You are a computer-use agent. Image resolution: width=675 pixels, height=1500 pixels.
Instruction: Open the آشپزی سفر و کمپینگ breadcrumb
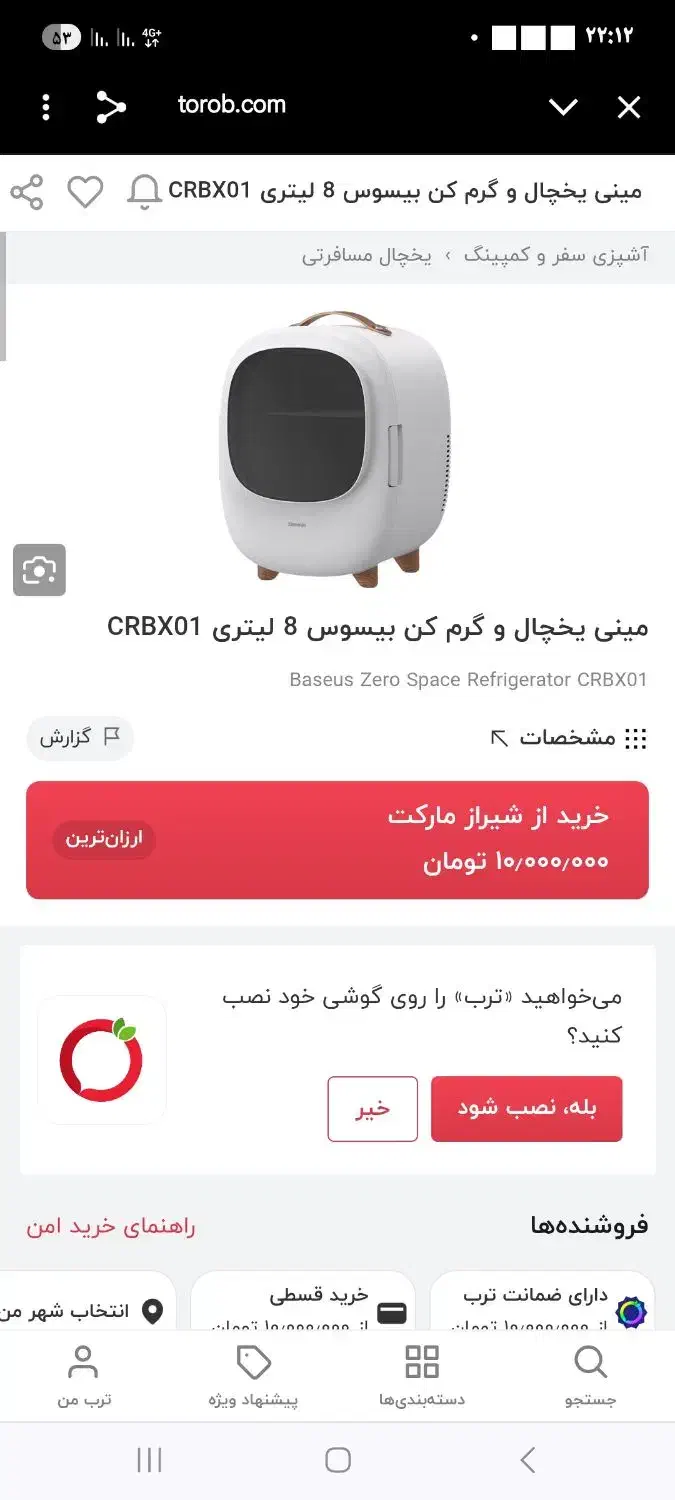point(556,255)
